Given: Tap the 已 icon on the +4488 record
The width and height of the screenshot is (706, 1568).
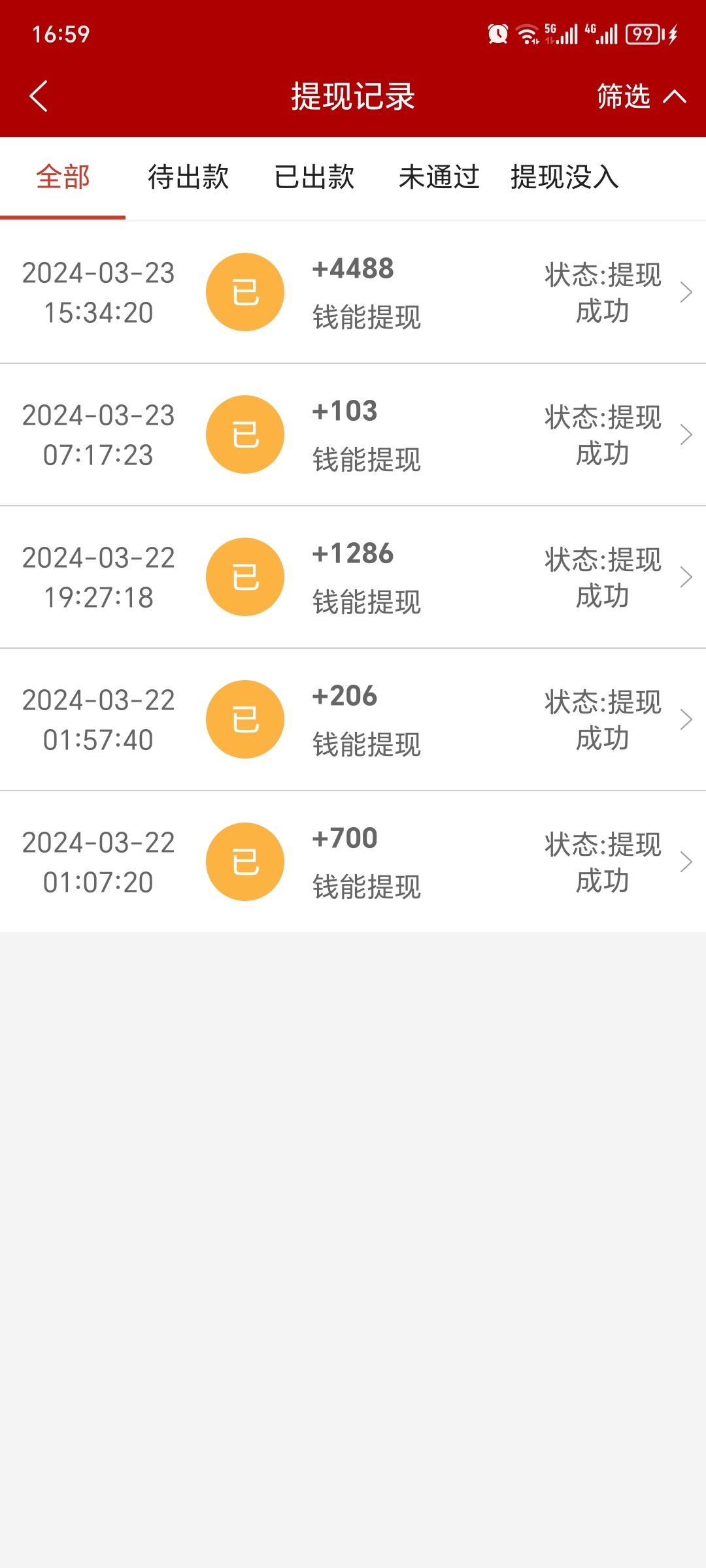Looking at the screenshot, I should click(x=245, y=293).
